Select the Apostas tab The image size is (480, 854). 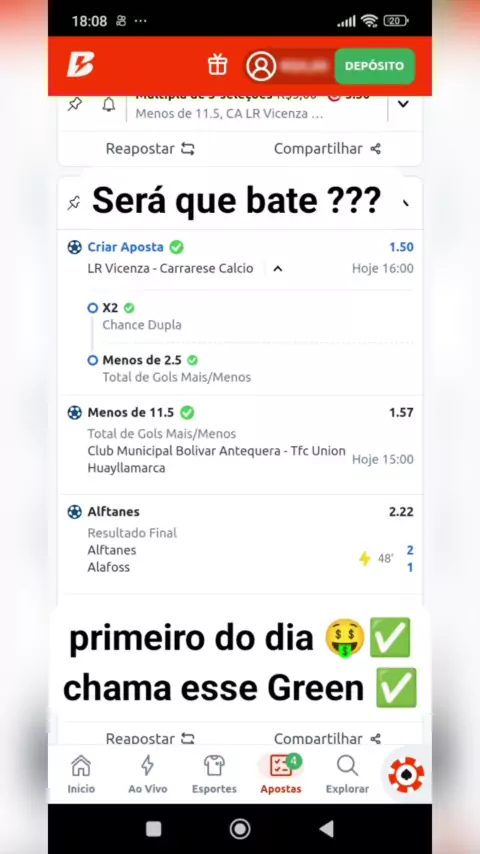281,774
